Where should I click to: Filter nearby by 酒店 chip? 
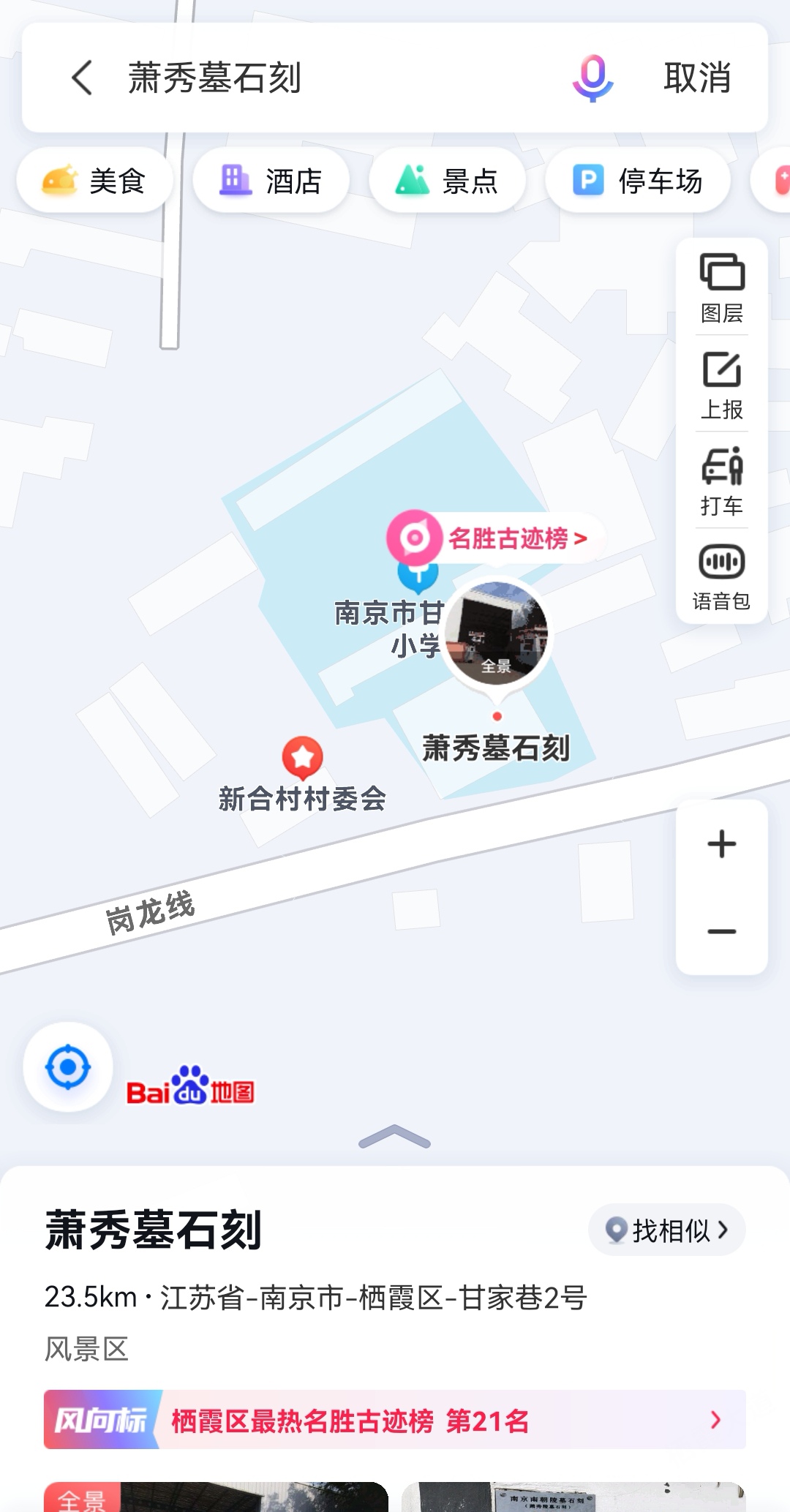pyautogui.click(x=271, y=181)
